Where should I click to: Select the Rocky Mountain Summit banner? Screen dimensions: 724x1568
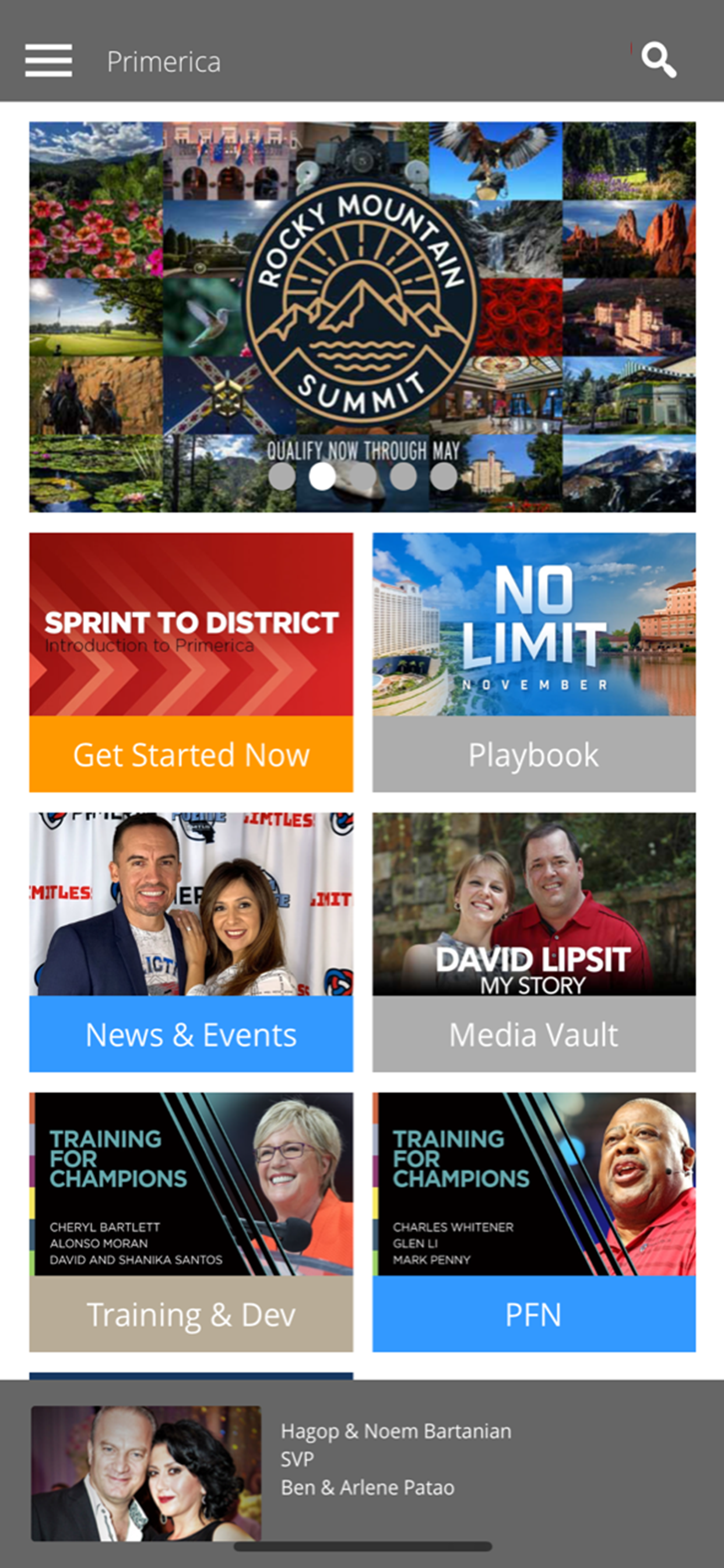point(361,292)
